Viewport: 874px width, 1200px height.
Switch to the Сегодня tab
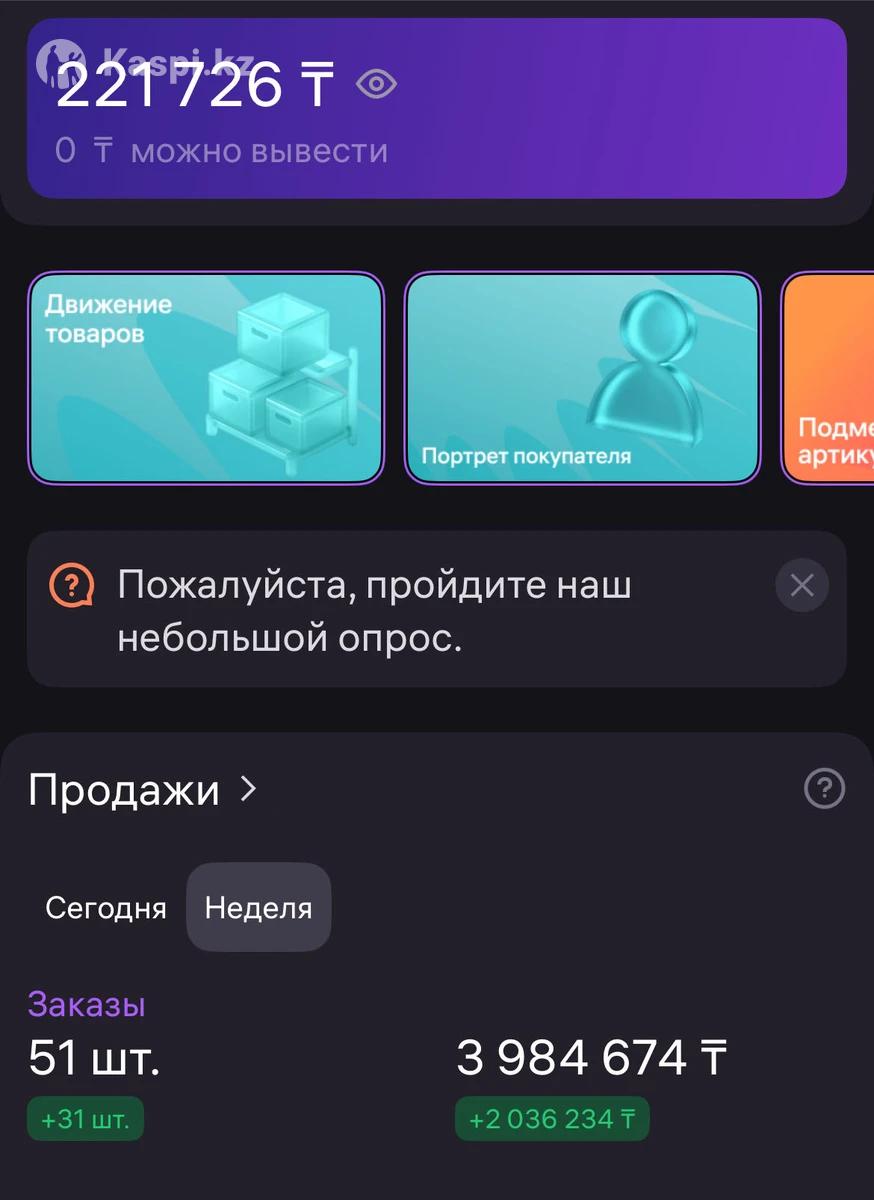106,908
